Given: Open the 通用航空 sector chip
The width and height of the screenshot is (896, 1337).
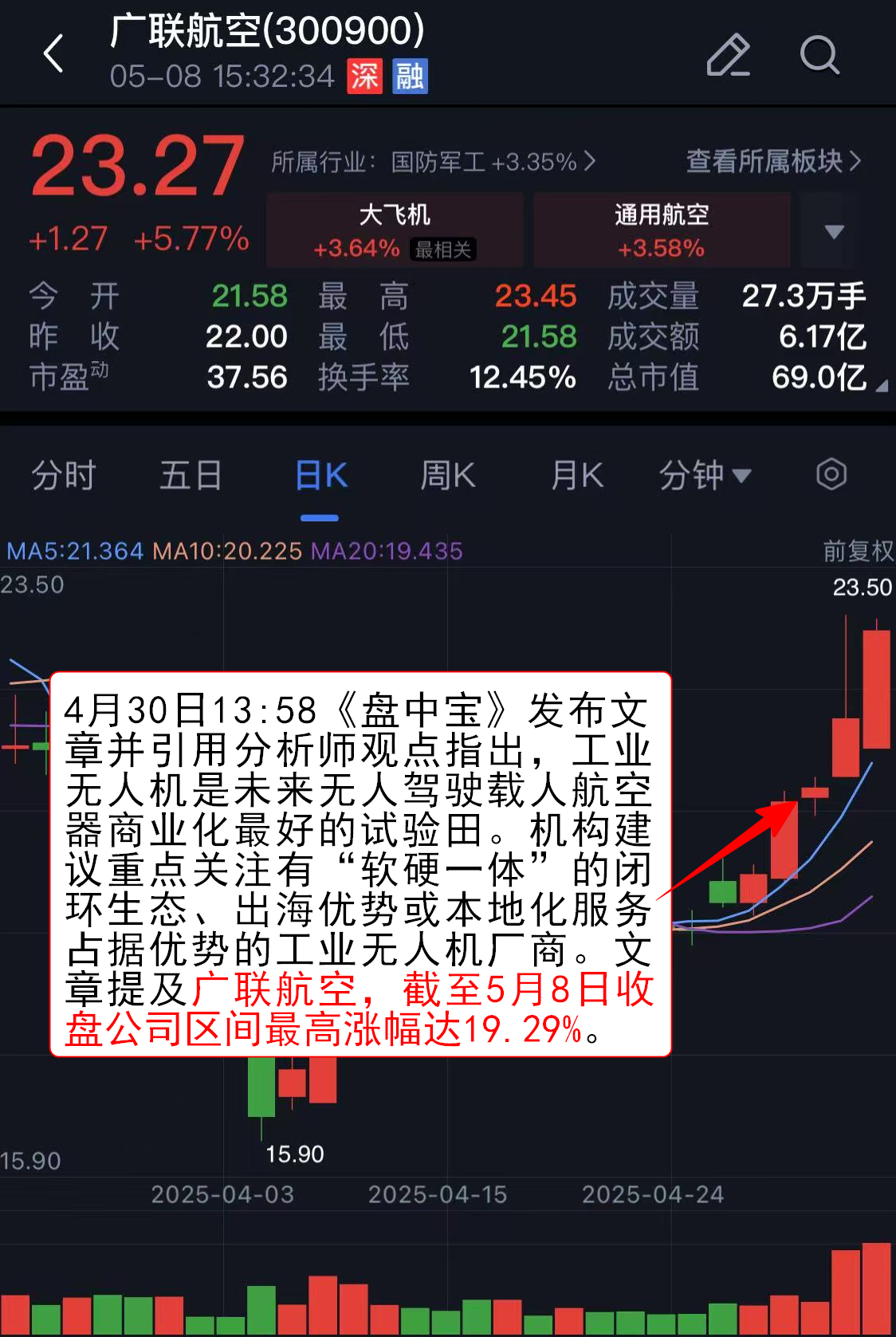Looking at the screenshot, I should pyautogui.click(x=662, y=230).
